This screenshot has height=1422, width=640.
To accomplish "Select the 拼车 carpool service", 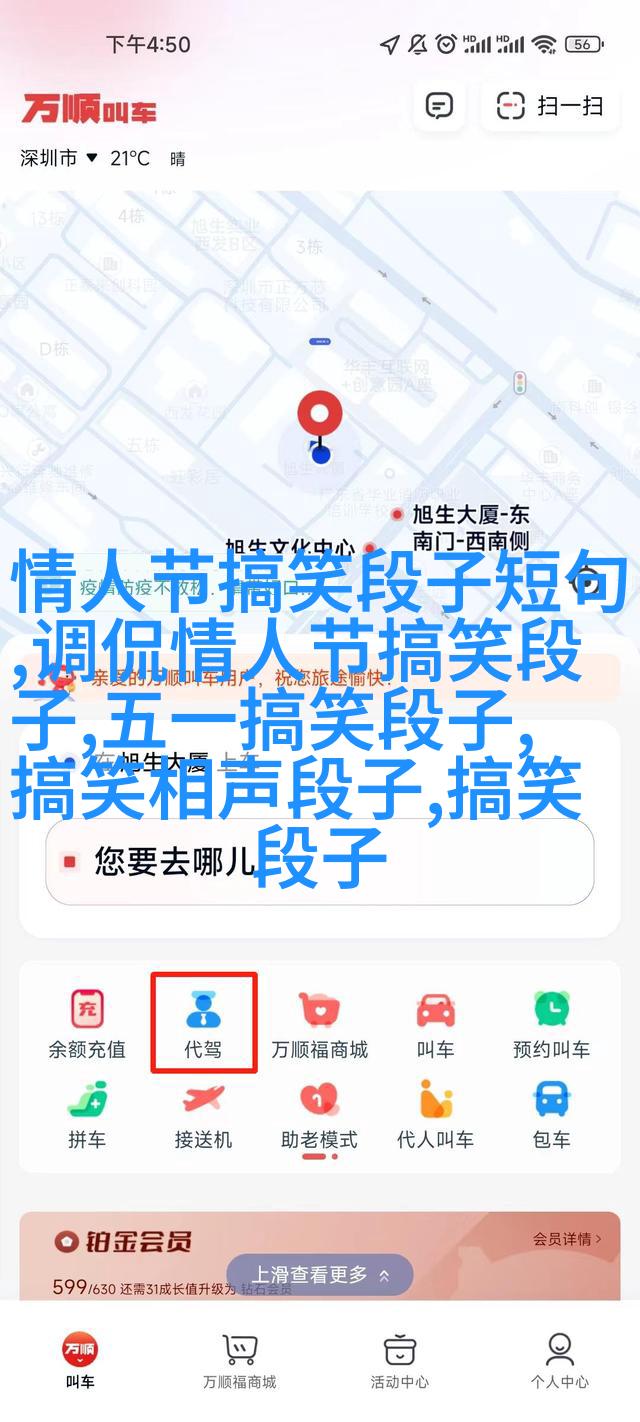I will tap(87, 1114).
